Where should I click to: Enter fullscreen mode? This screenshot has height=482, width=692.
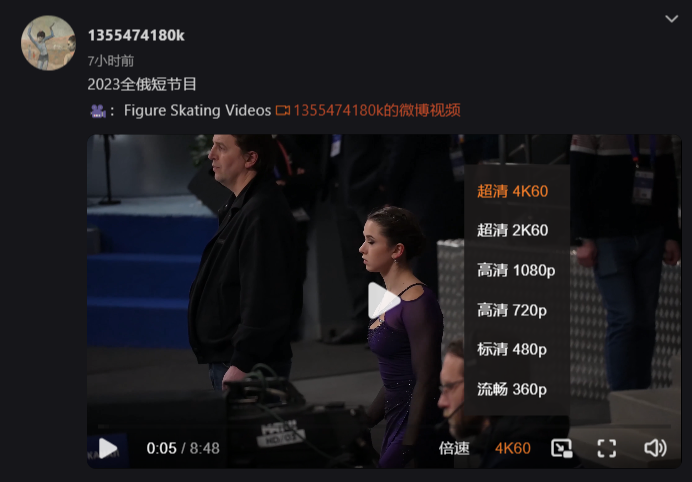point(607,448)
